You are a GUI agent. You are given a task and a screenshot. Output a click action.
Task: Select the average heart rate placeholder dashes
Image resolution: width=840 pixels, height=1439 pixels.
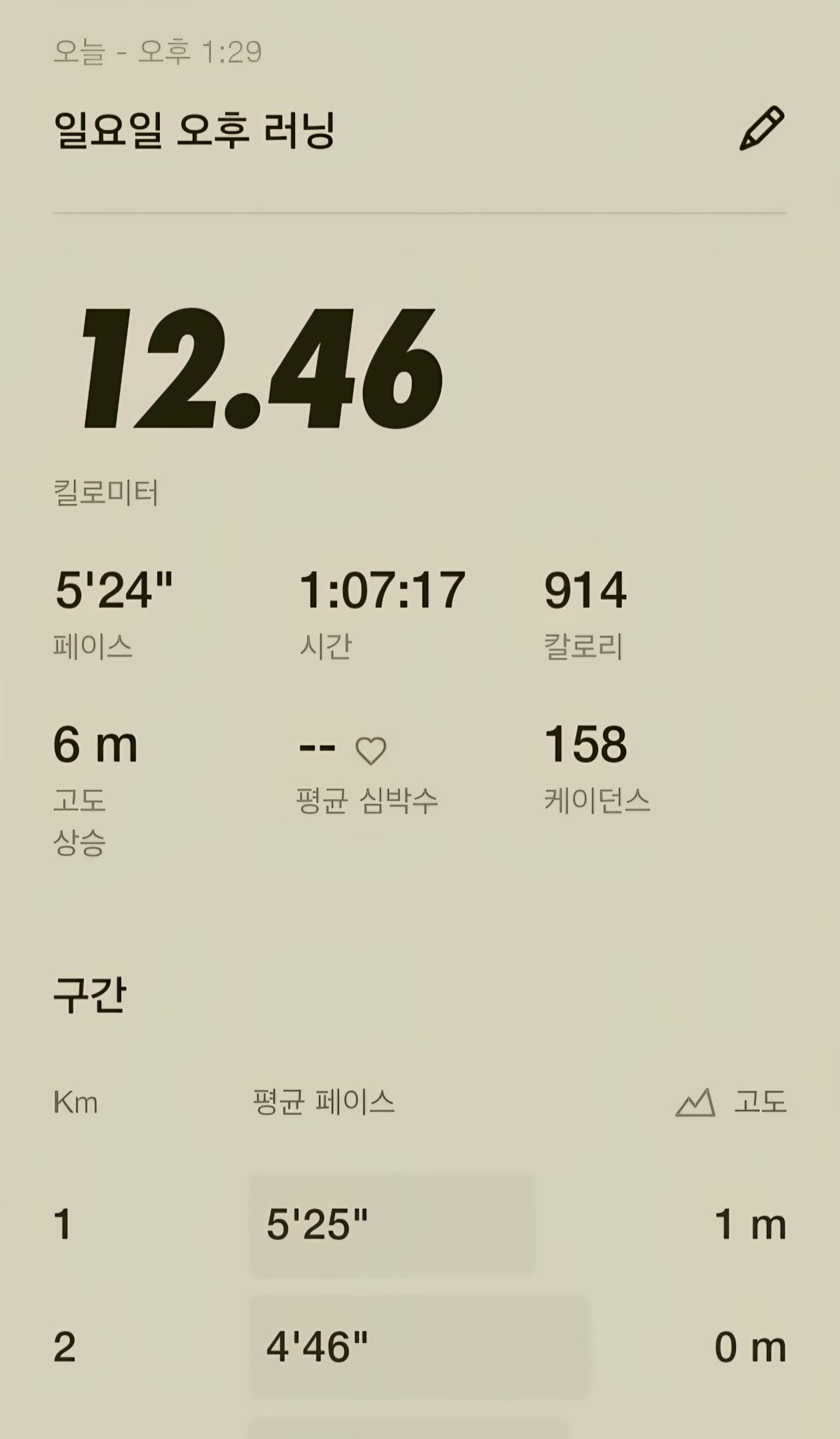coord(318,748)
